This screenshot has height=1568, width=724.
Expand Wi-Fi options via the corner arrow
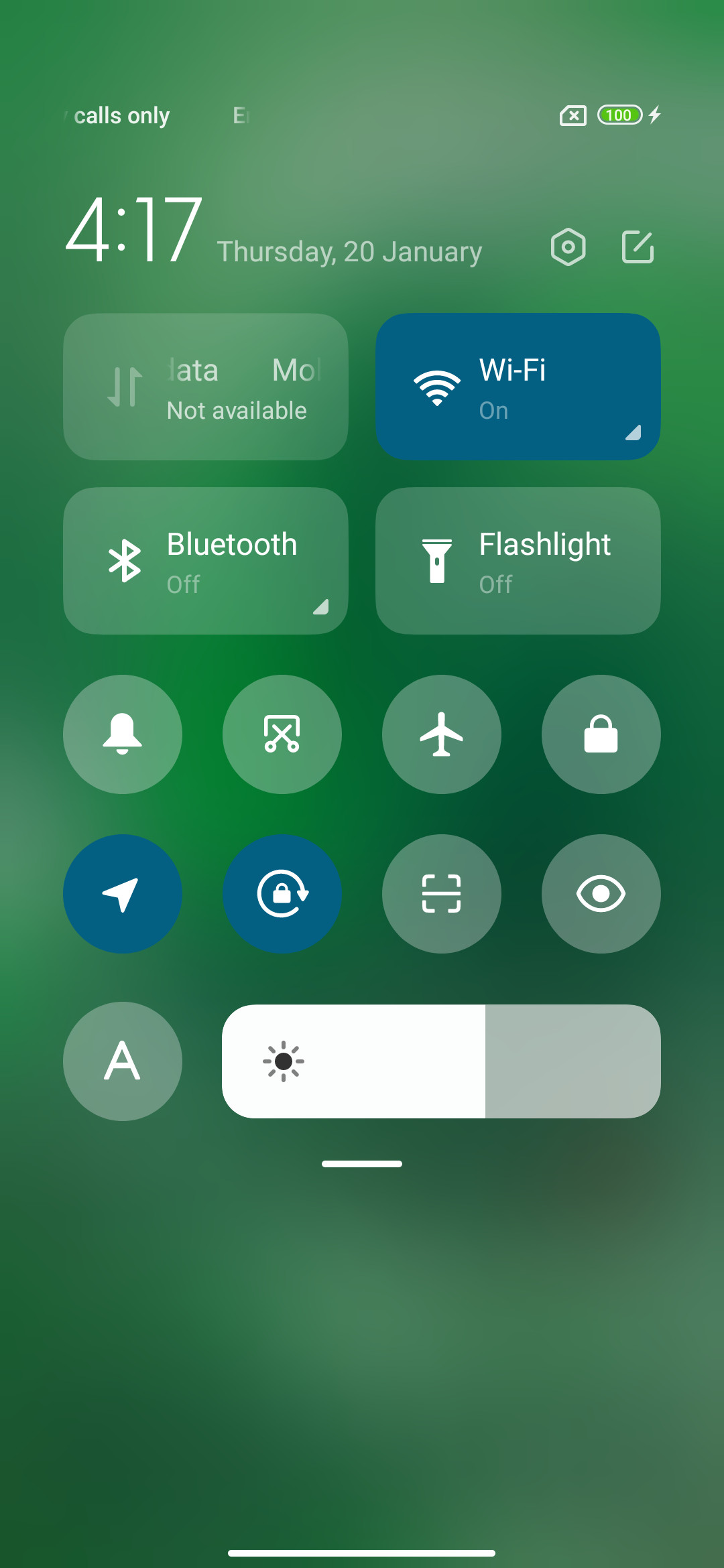633,432
